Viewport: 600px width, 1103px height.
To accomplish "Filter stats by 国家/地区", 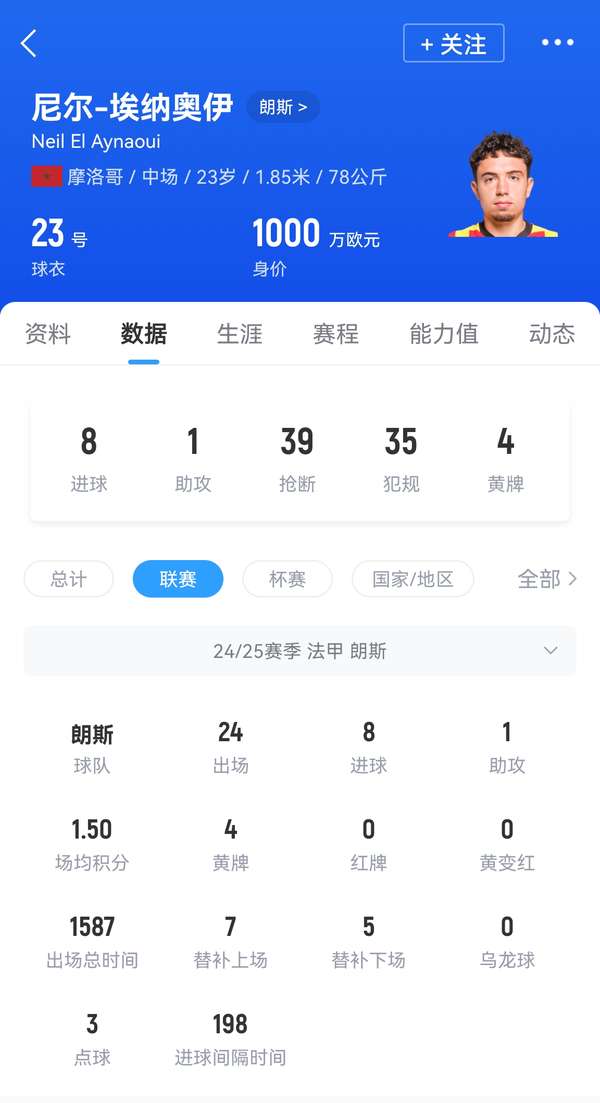I will pos(413,579).
